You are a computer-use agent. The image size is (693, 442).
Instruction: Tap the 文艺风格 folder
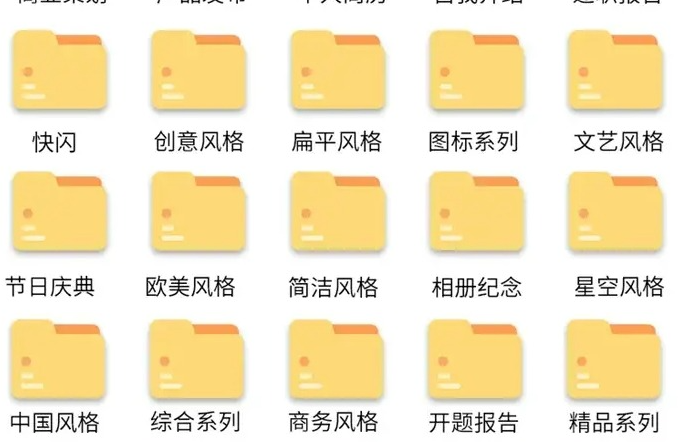pos(614,71)
